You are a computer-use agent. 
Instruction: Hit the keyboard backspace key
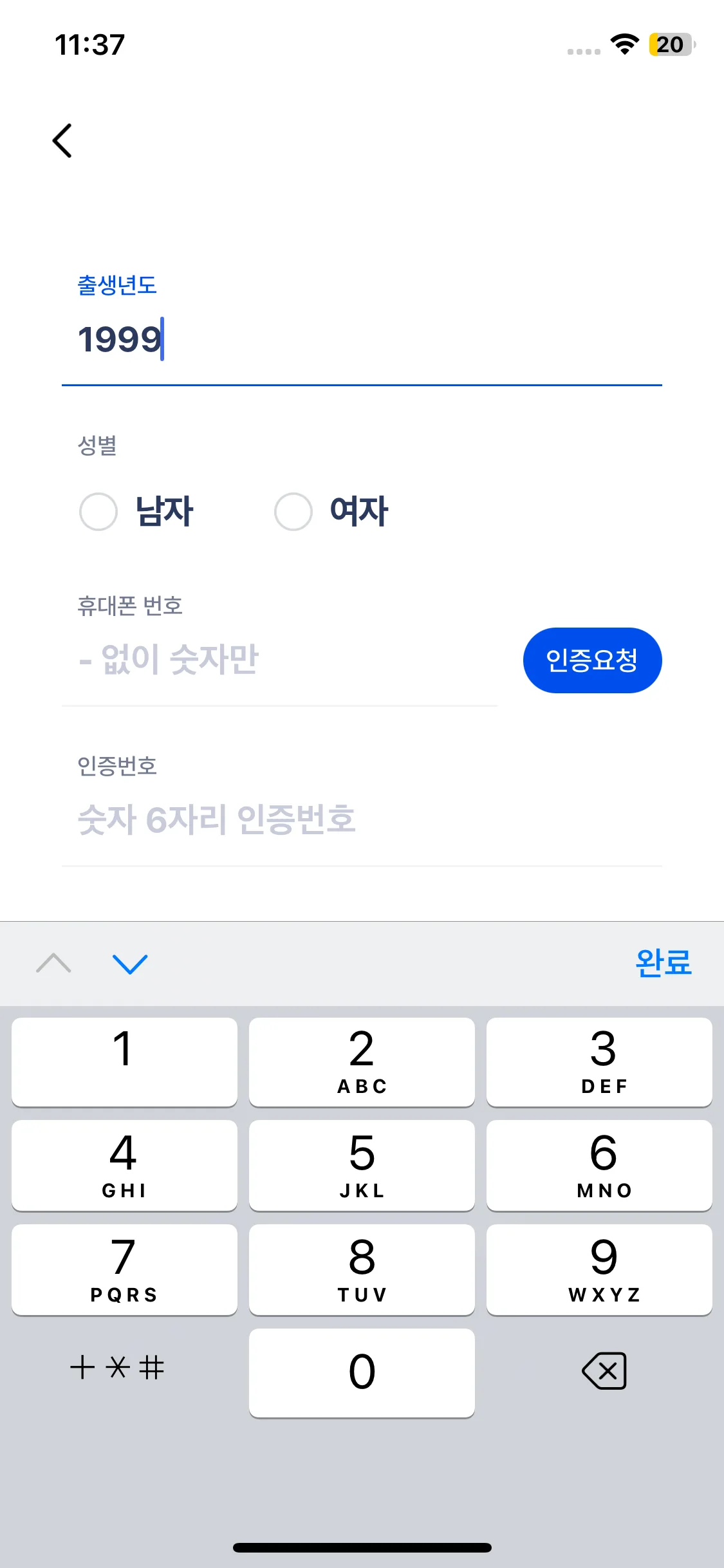point(604,1370)
